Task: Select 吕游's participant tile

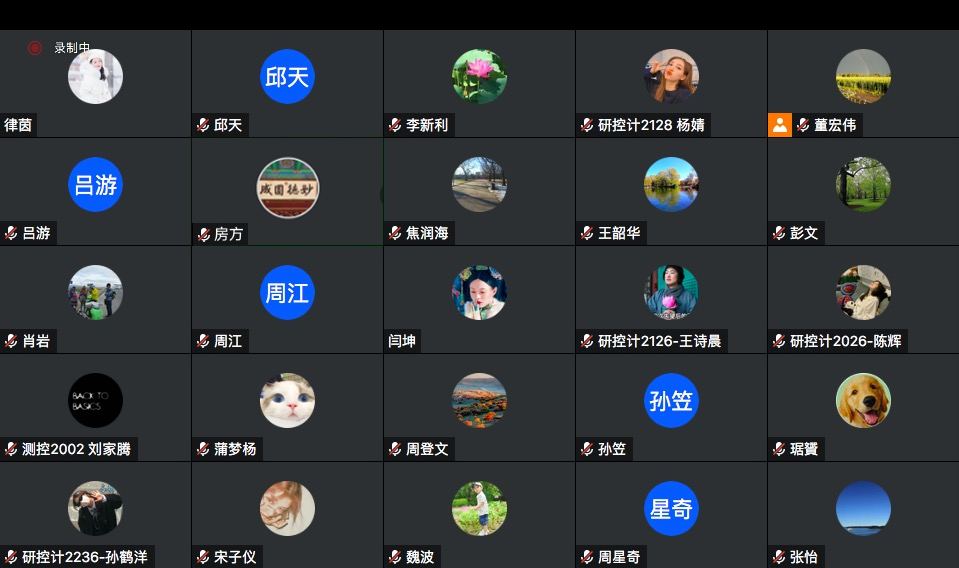Action: pyautogui.click(x=95, y=185)
